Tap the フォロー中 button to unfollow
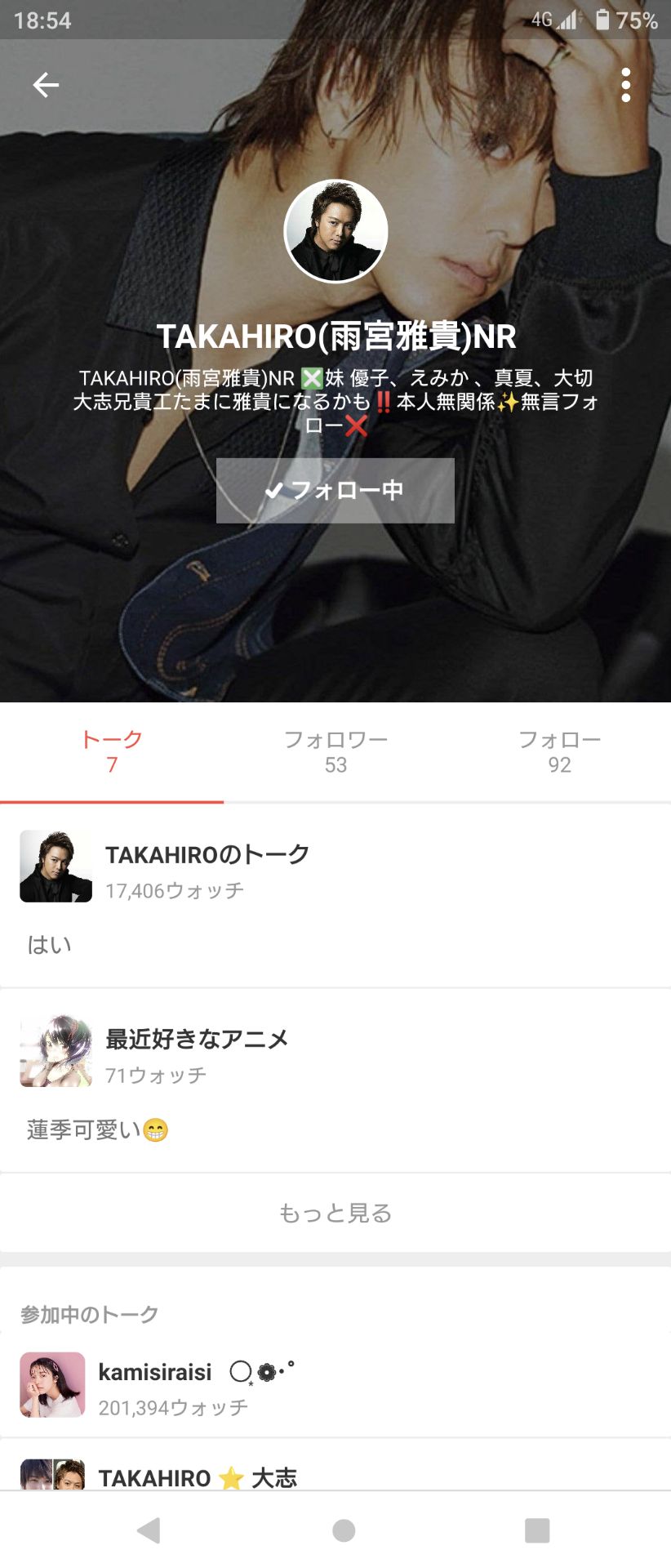671x1568 pixels. pyautogui.click(x=335, y=490)
